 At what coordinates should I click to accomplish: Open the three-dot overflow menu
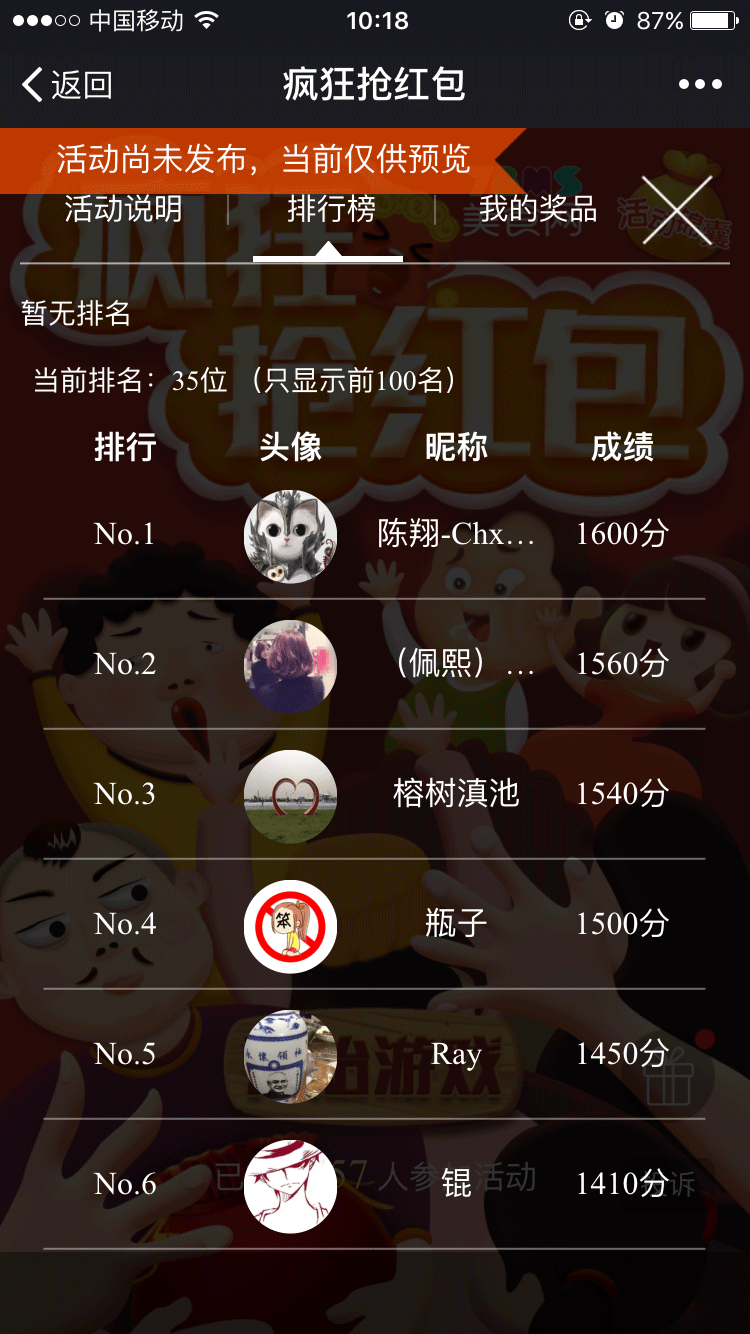coord(700,85)
